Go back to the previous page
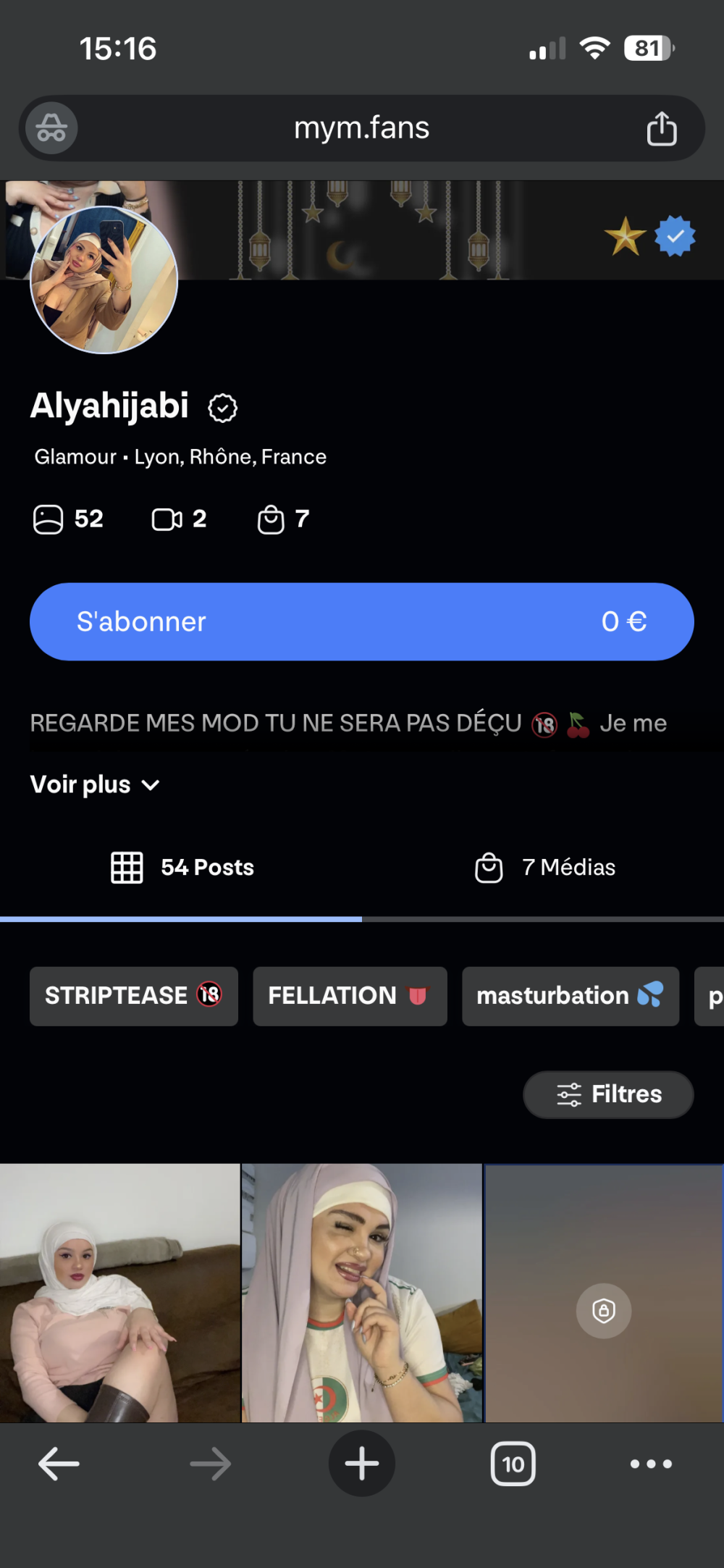Screen dimensions: 724x1568 click(58, 1464)
